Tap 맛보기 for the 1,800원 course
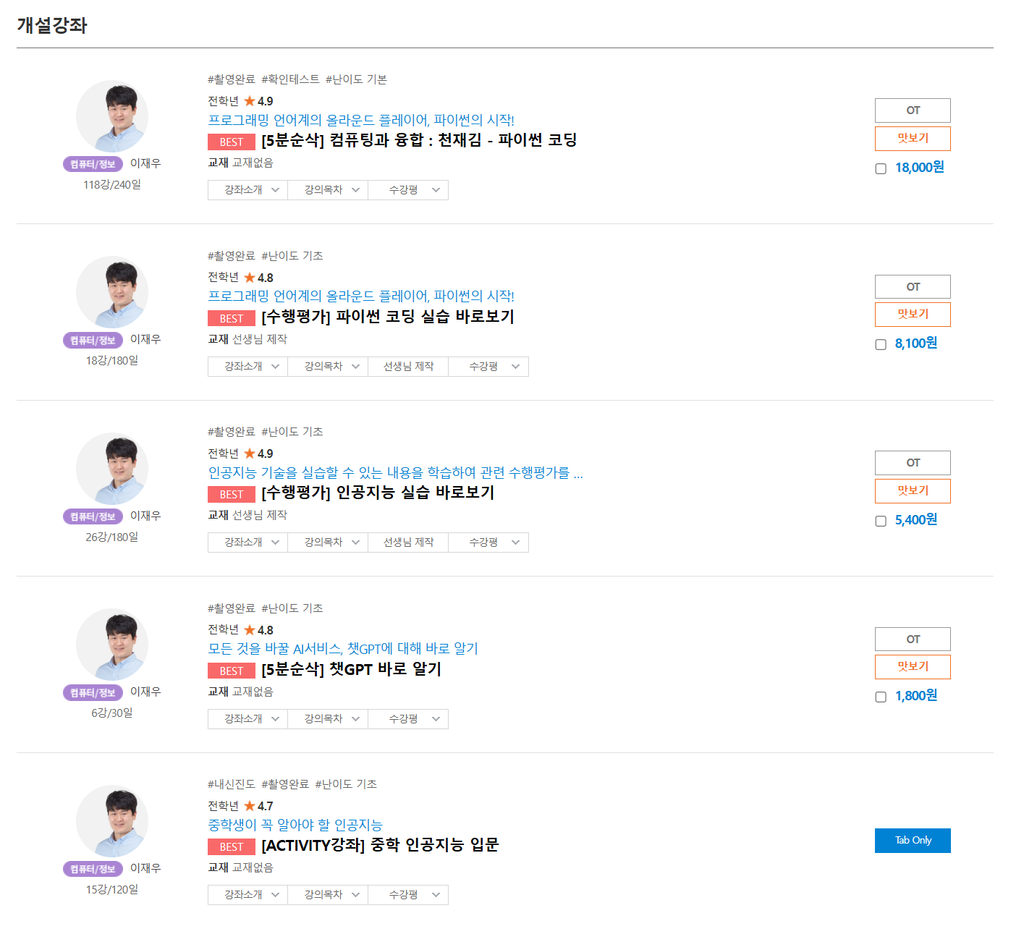This screenshot has height=928, width=1024. (x=912, y=667)
